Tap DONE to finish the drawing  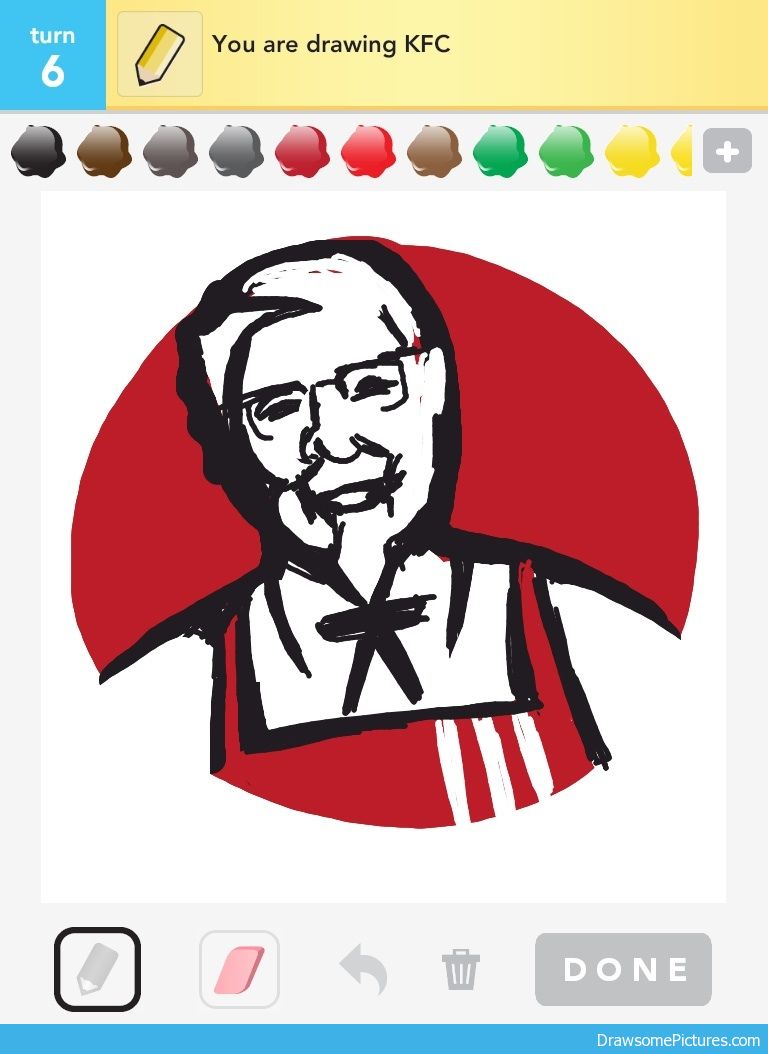(624, 969)
